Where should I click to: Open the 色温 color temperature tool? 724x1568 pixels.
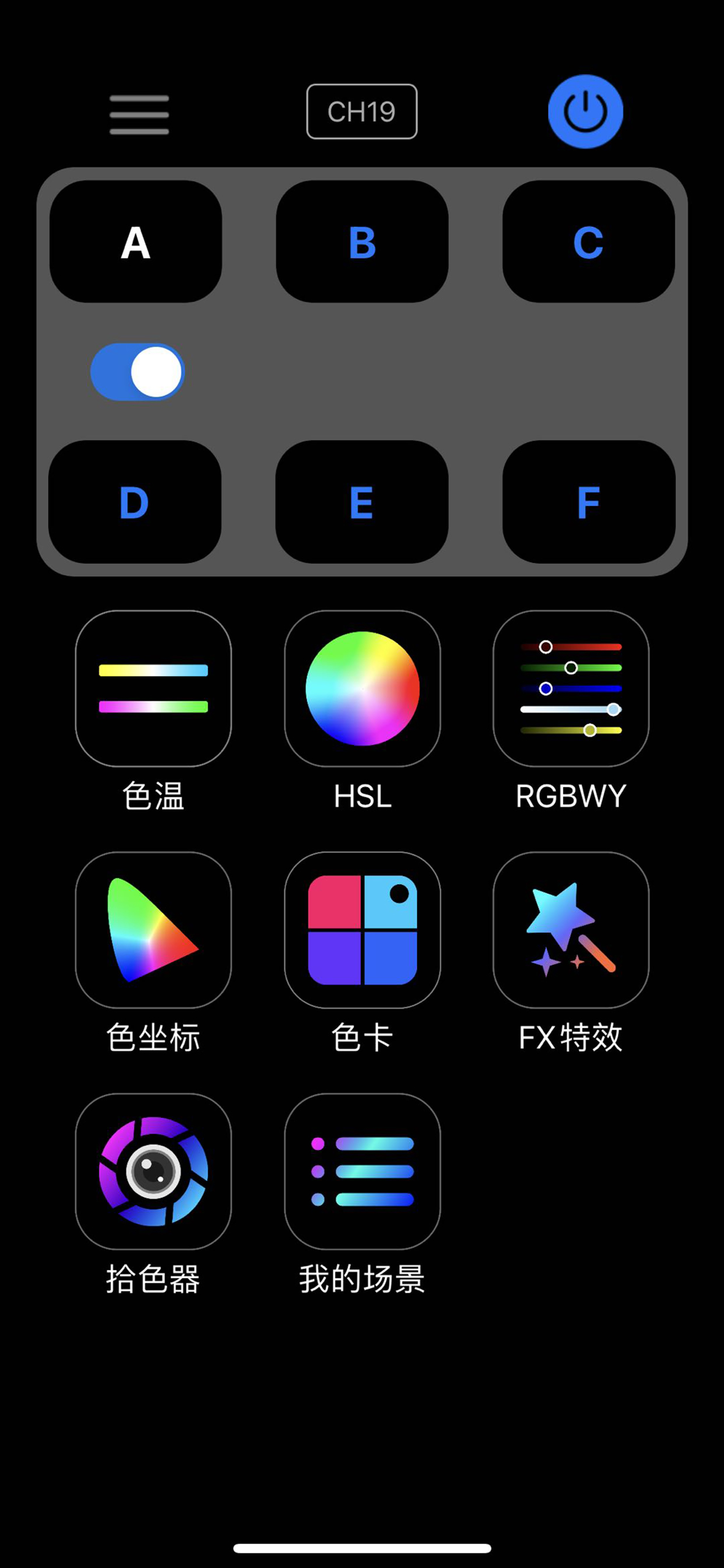153,688
